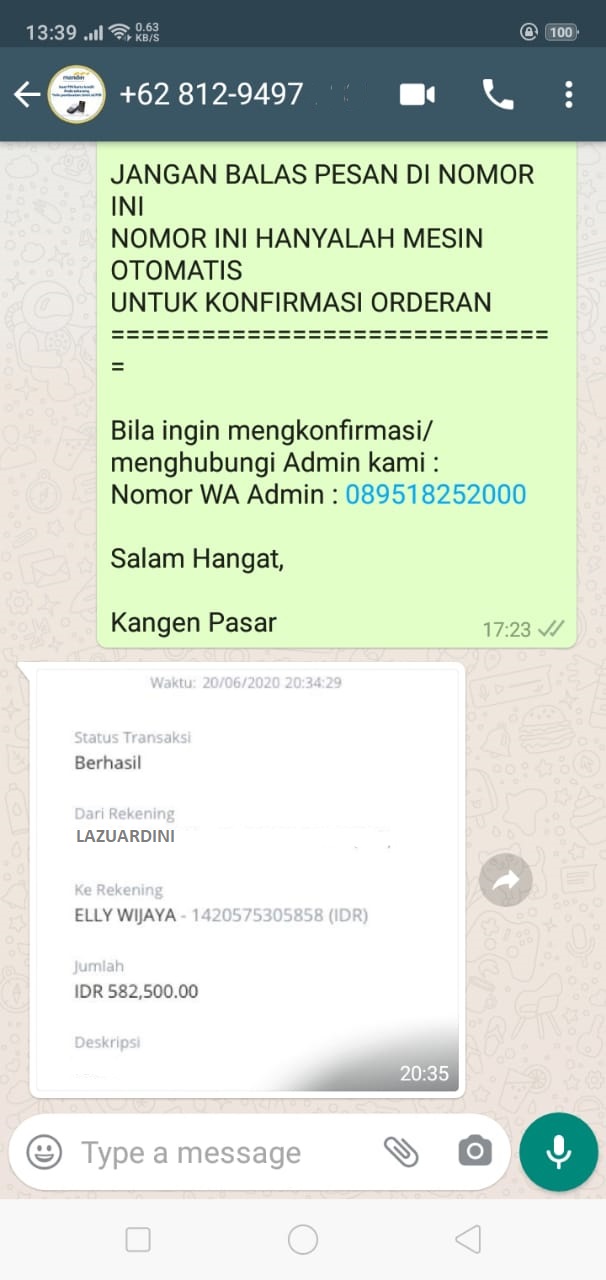Open the overflow menu
Screen dimensions: 606x1280
point(568,95)
